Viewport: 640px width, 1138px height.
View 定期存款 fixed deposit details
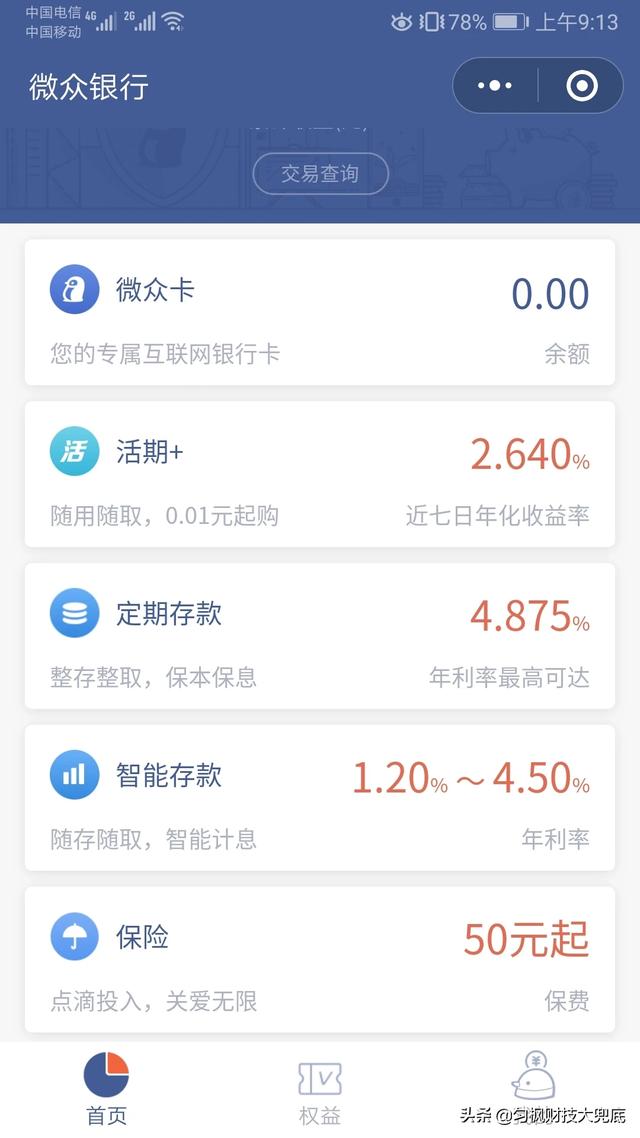tap(320, 636)
